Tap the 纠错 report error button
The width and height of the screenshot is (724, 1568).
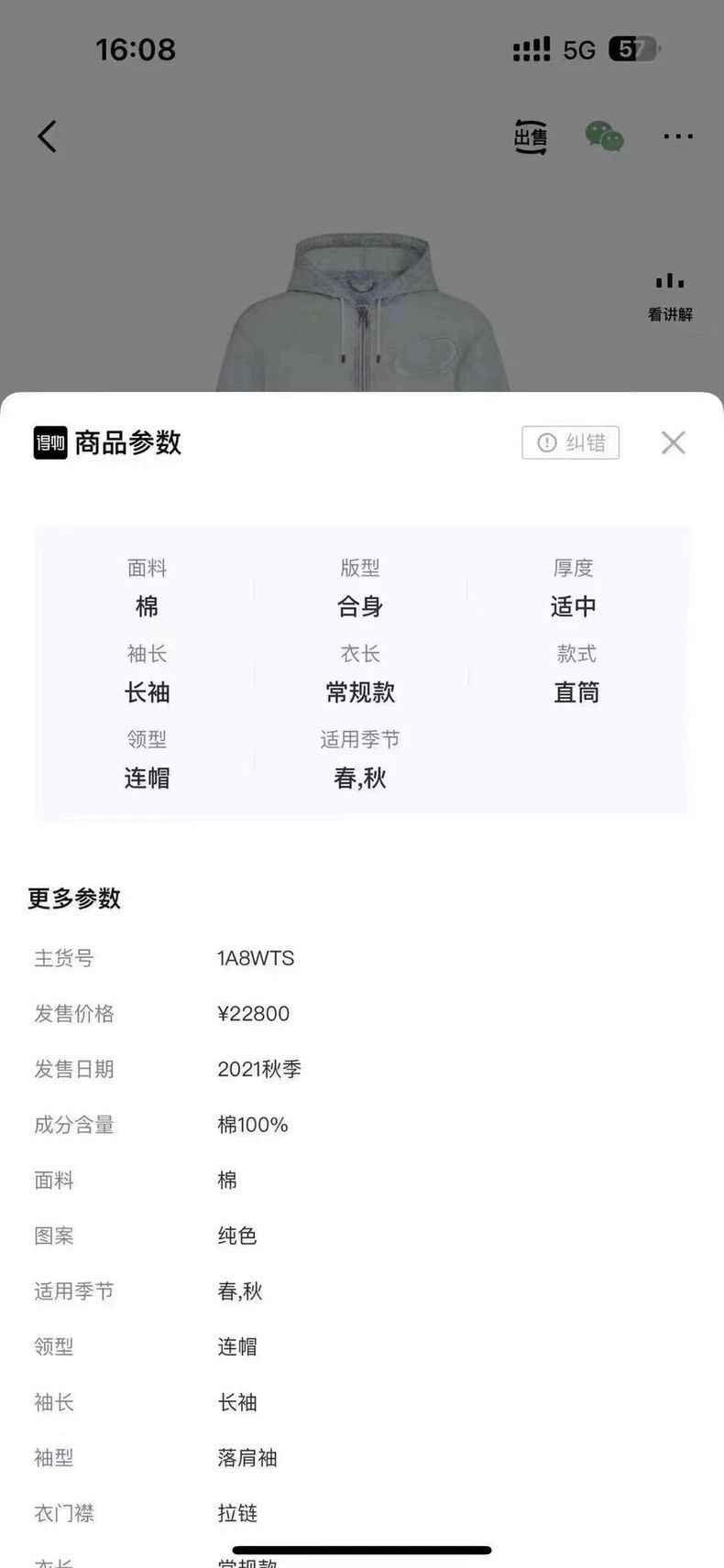571,442
